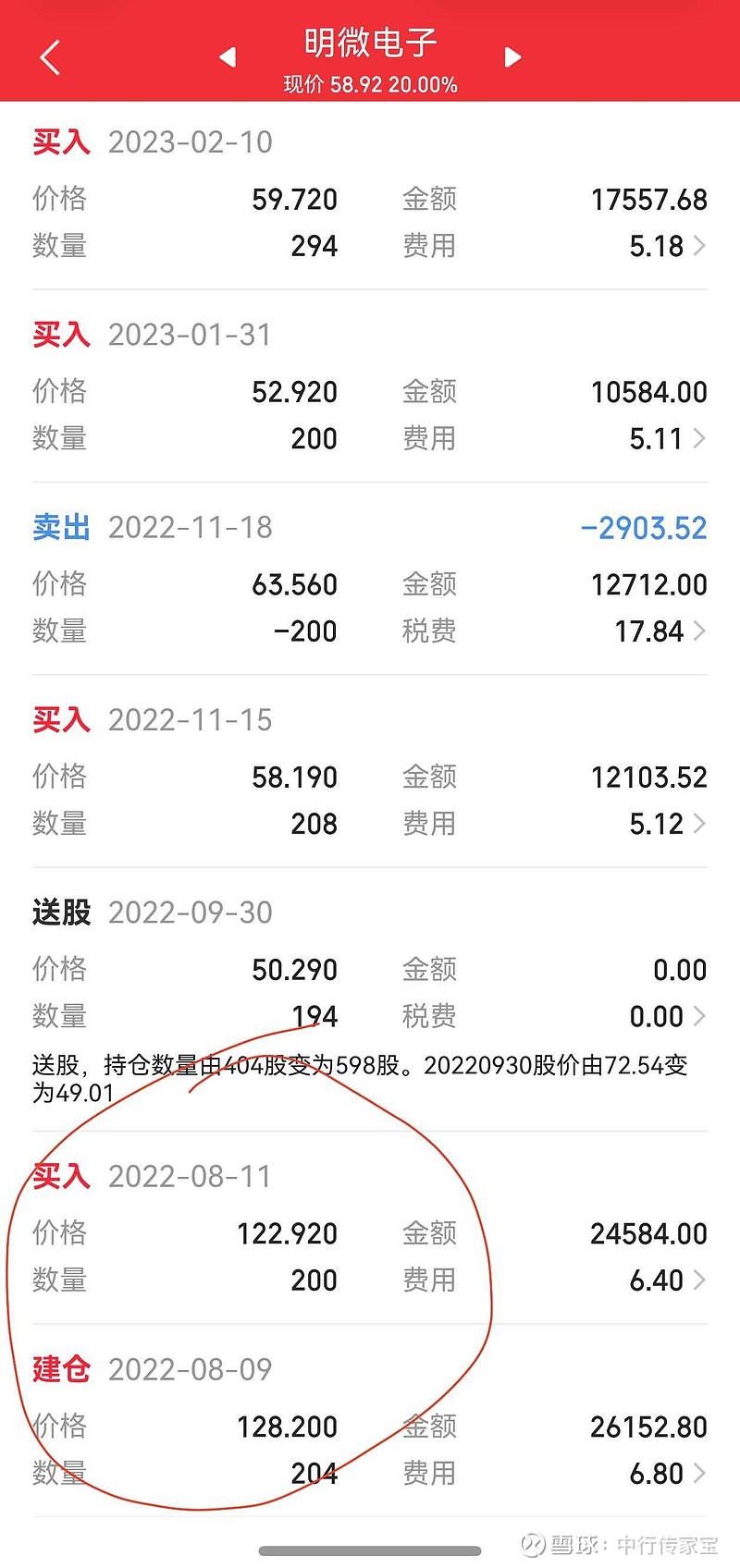
Task: Tap the 建仓 label on the 2022-08-09 record
Action: coord(60,1371)
